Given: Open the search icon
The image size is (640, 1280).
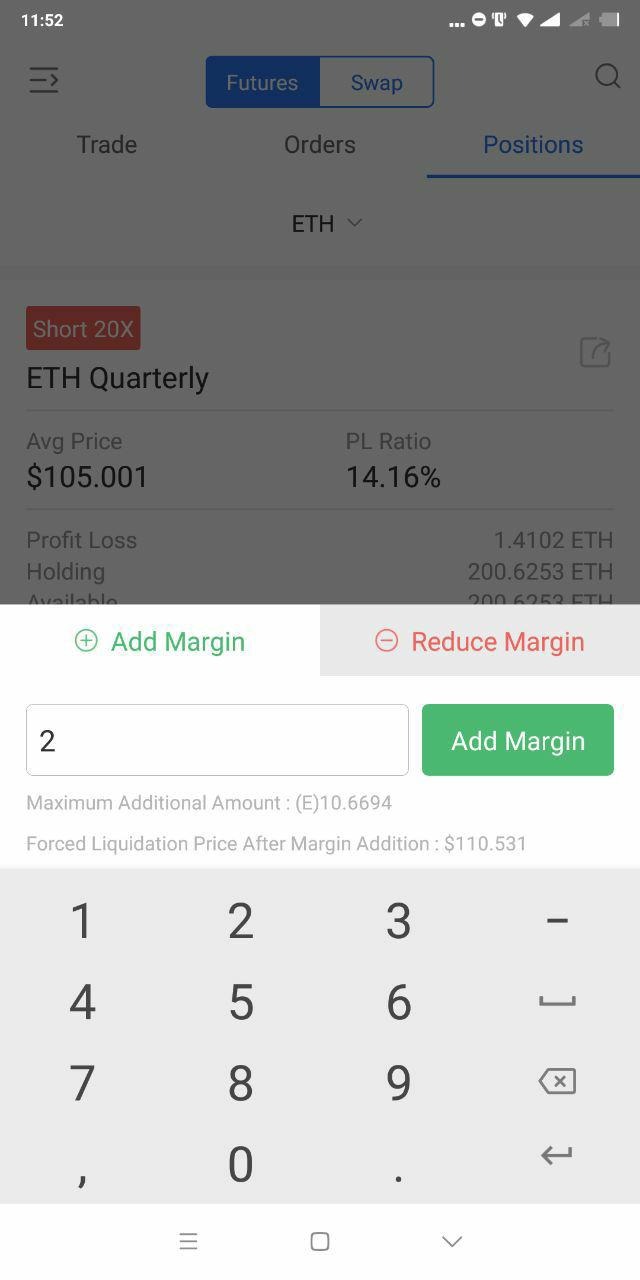Looking at the screenshot, I should coord(607,77).
